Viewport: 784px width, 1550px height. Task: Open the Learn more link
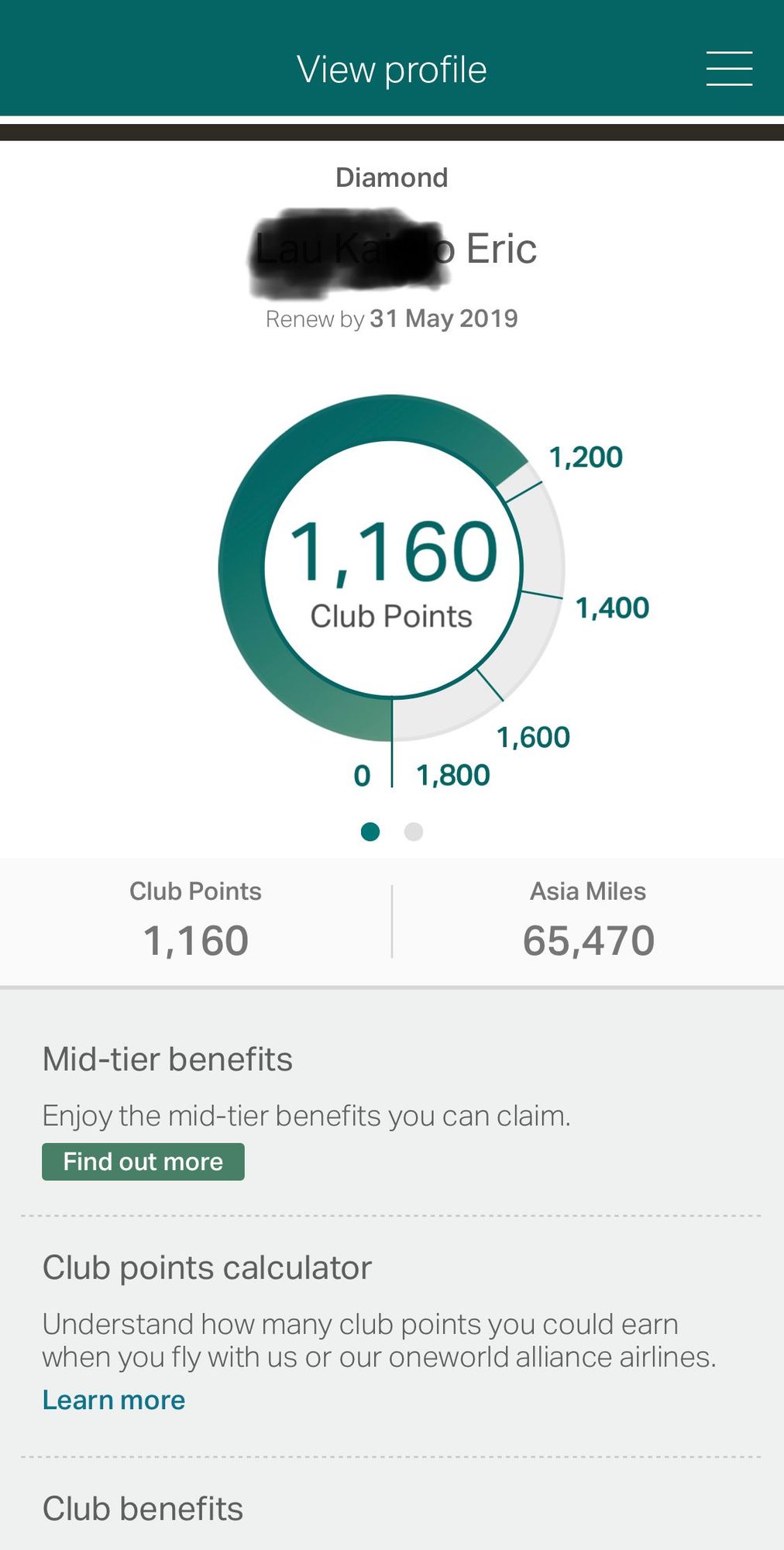click(x=114, y=1400)
